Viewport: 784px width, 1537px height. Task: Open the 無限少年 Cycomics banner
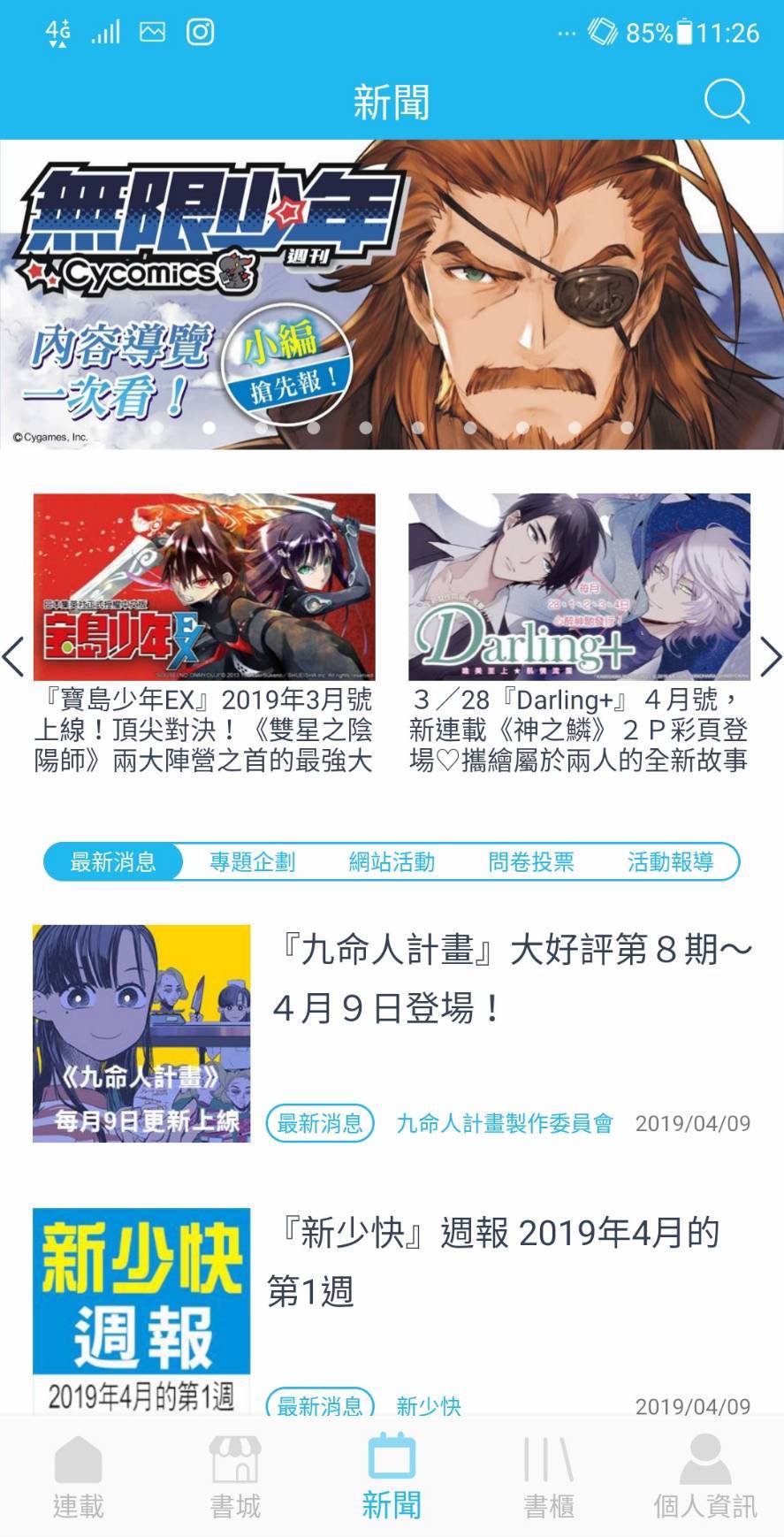pos(392,294)
